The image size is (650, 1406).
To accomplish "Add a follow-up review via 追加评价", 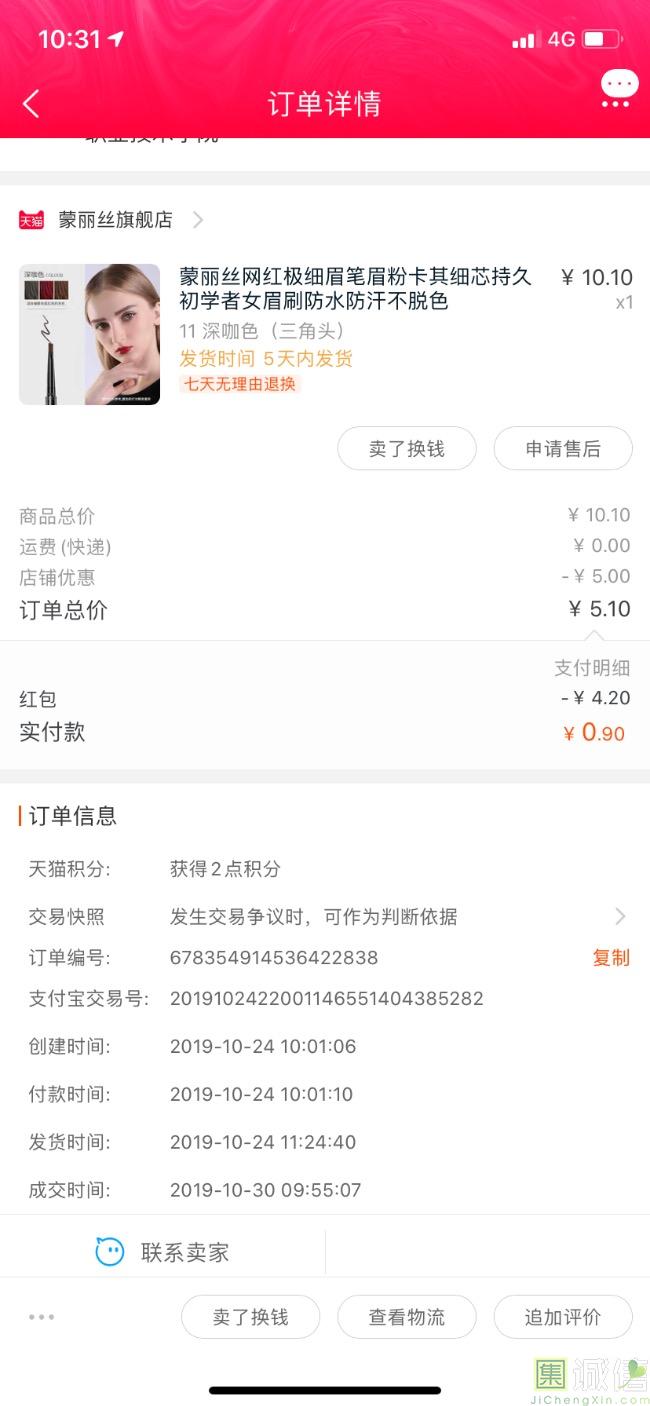I will [562, 1317].
